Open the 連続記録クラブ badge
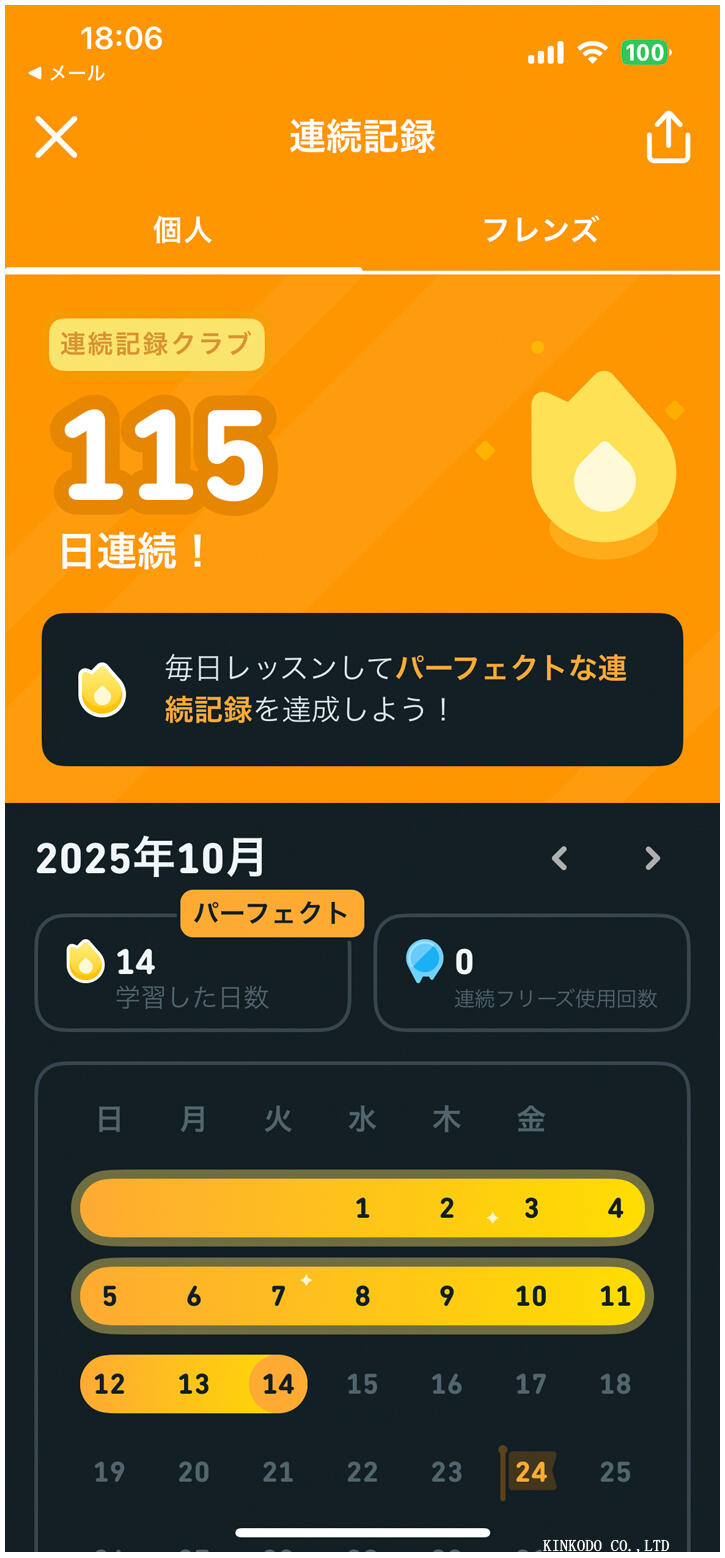This screenshot has width=725, height=1558. [x=156, y=344]
